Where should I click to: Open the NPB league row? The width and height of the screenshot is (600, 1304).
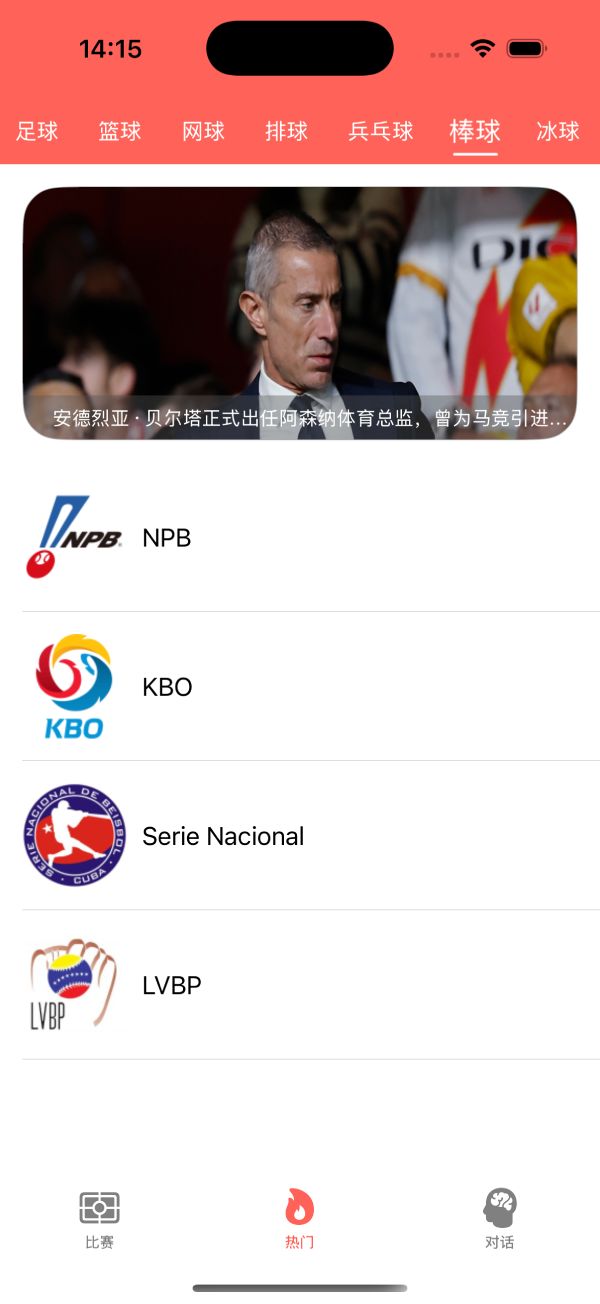tap(300, 538)
